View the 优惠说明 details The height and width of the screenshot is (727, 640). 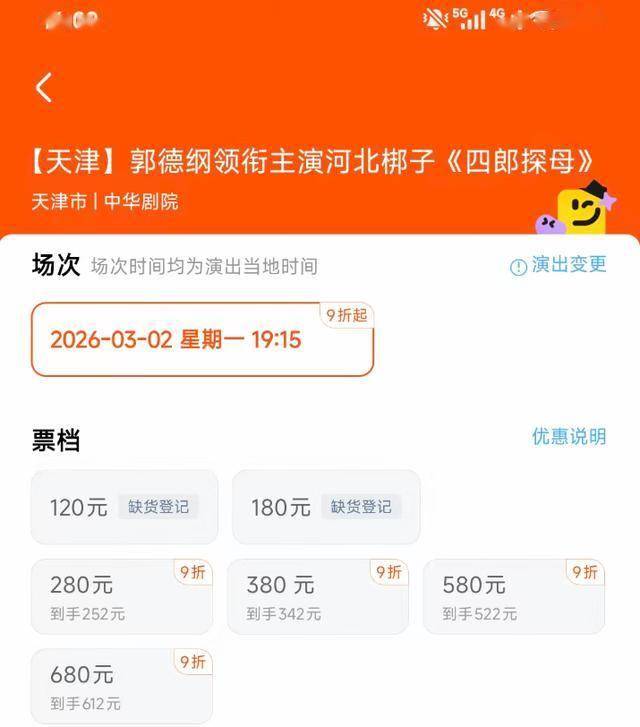[568, 437]
